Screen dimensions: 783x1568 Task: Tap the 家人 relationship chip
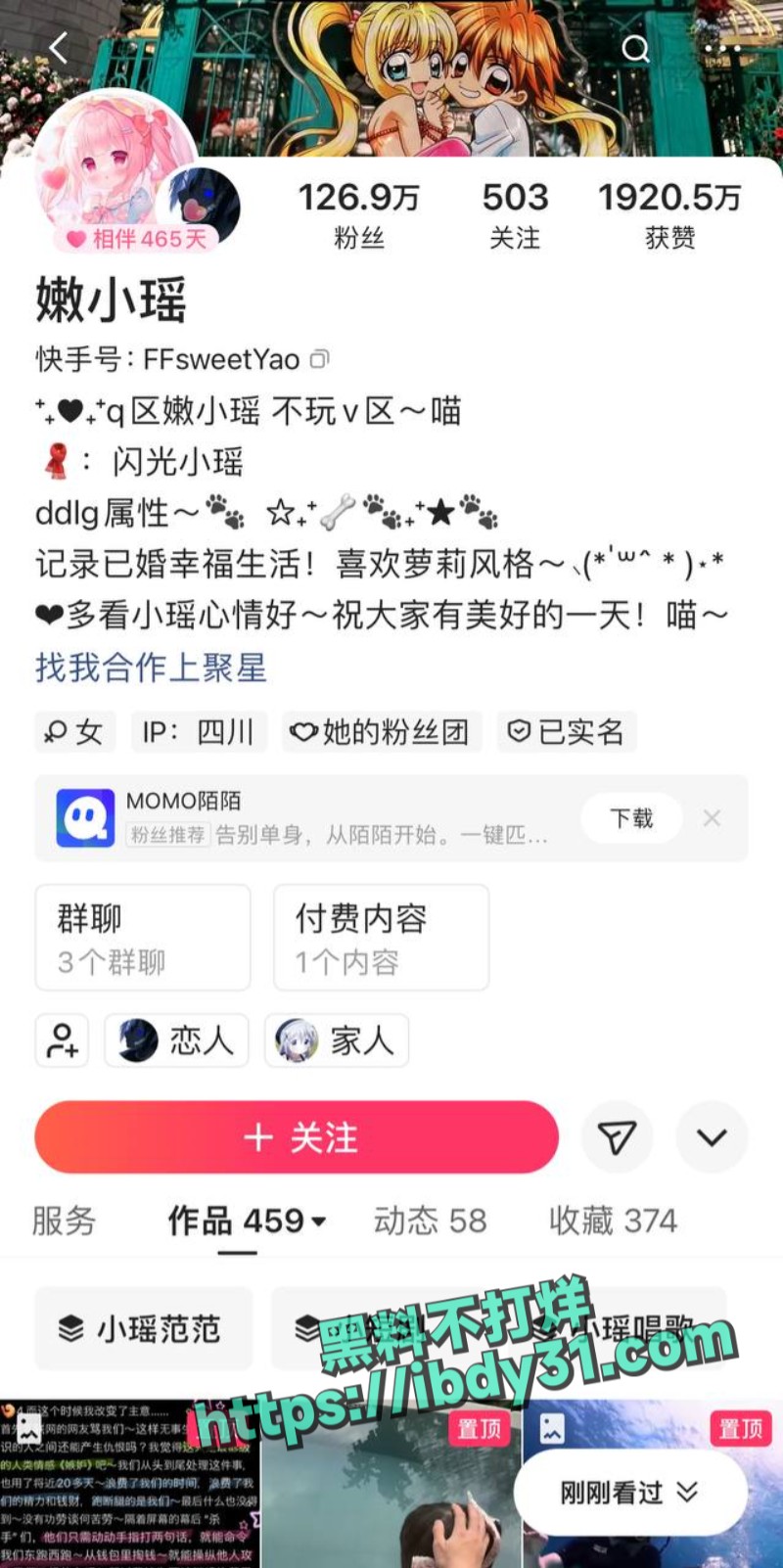pyautogui.click(x=336, y=1039)
